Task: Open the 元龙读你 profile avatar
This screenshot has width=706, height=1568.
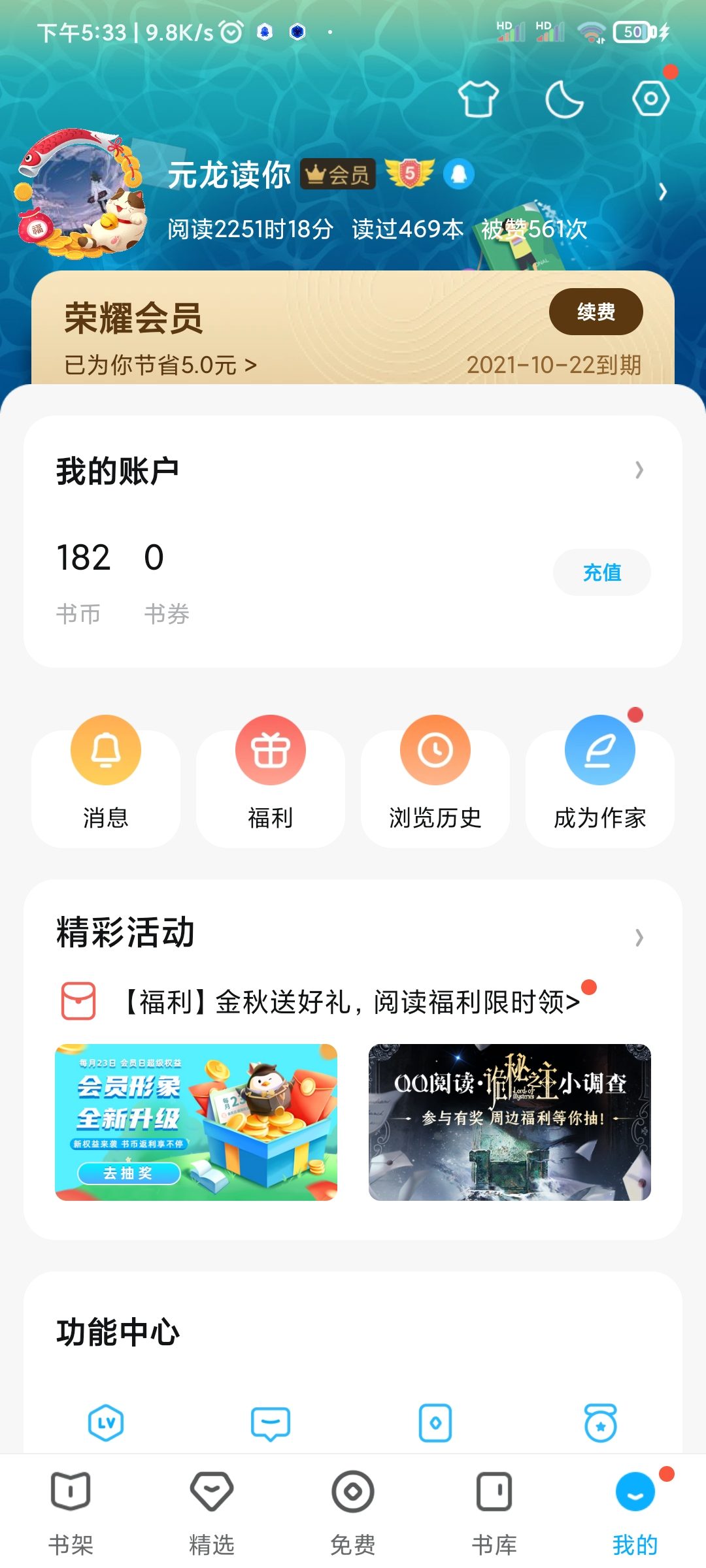Action: (82, 193)
